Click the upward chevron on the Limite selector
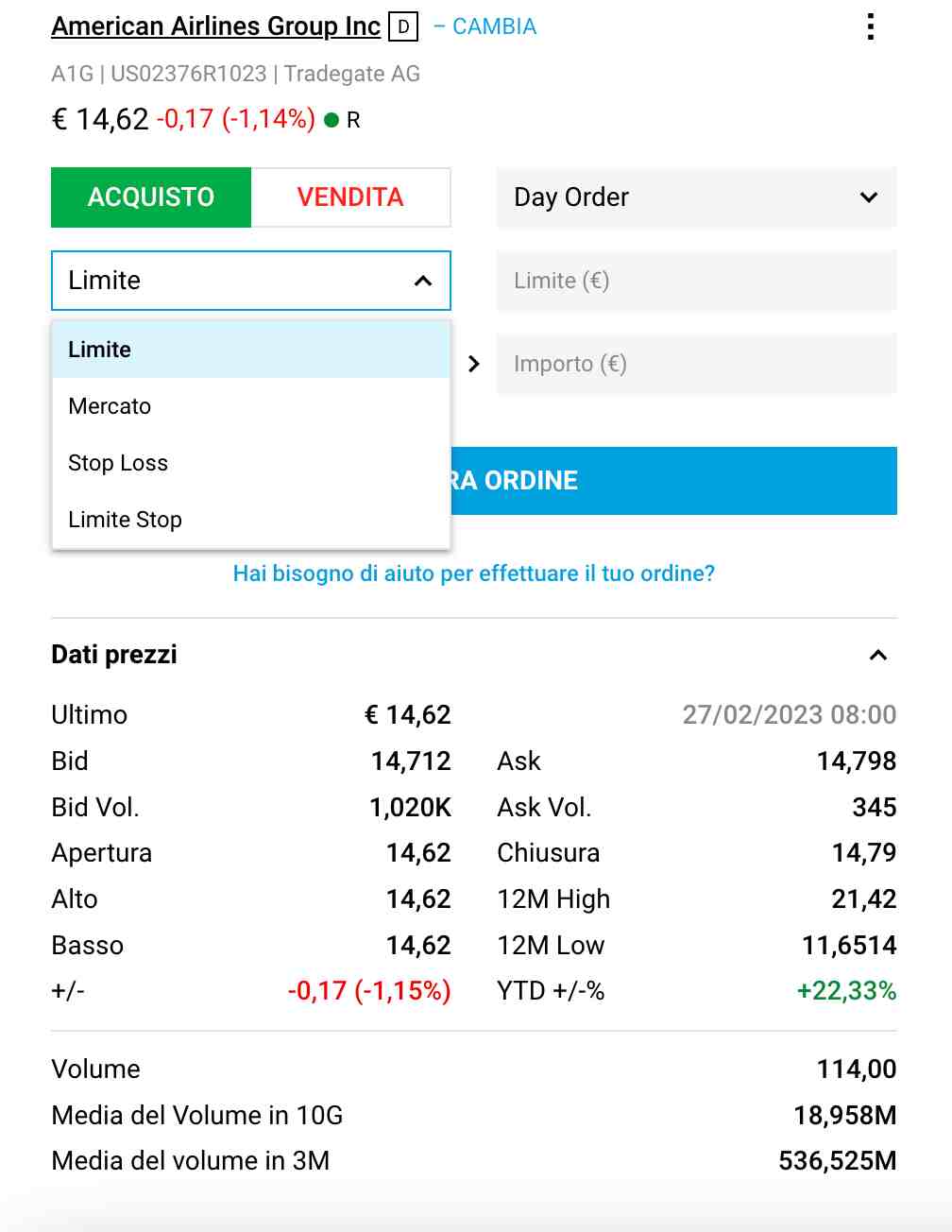This screenshot has height=1232, width=952. 422,281
